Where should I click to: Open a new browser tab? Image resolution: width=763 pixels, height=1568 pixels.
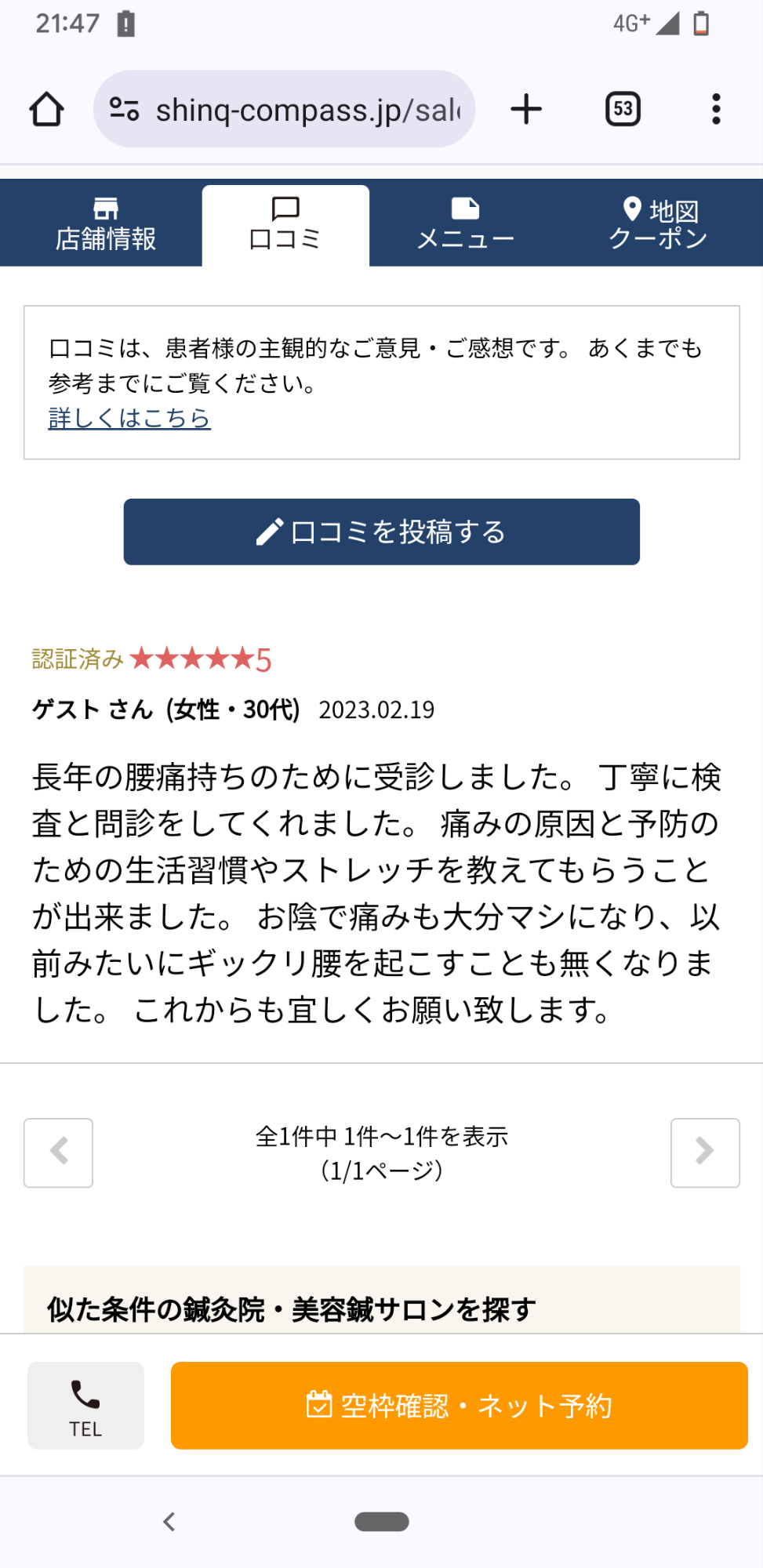(x=526, y=109)
